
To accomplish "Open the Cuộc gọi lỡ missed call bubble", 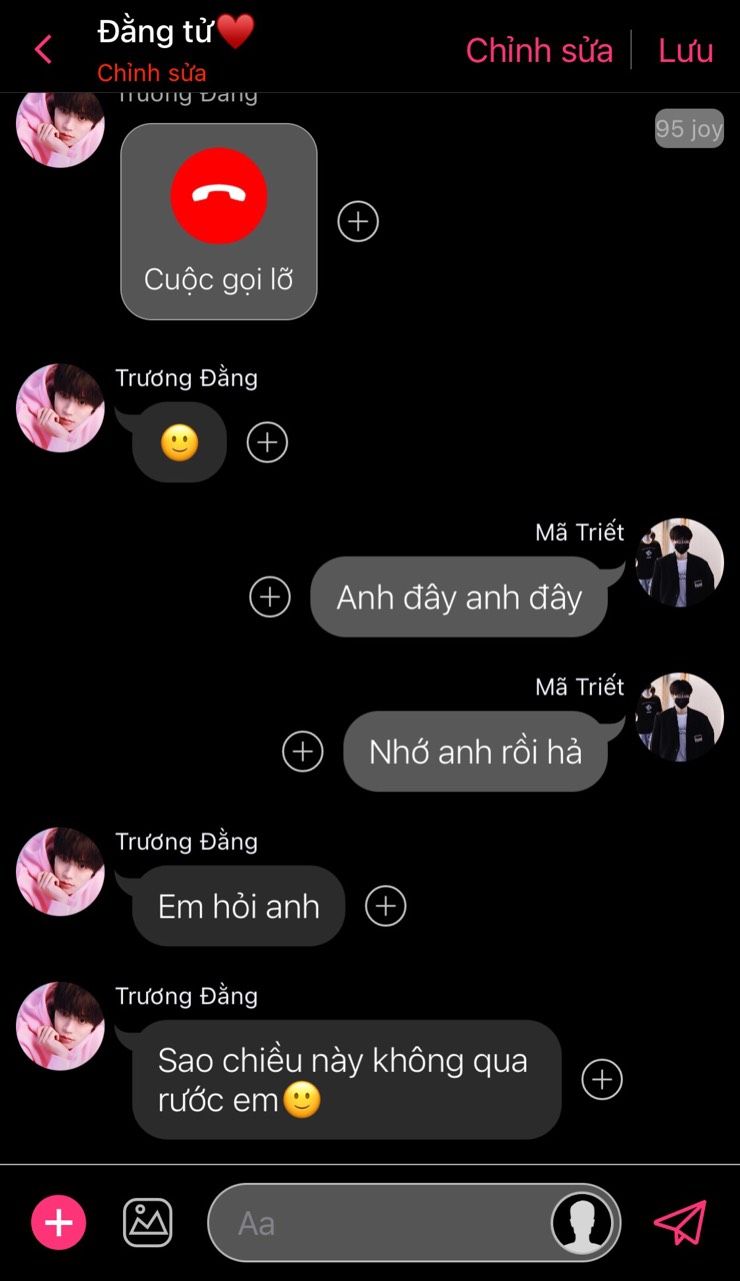I will pyautogui.click(x=219, y=221).
